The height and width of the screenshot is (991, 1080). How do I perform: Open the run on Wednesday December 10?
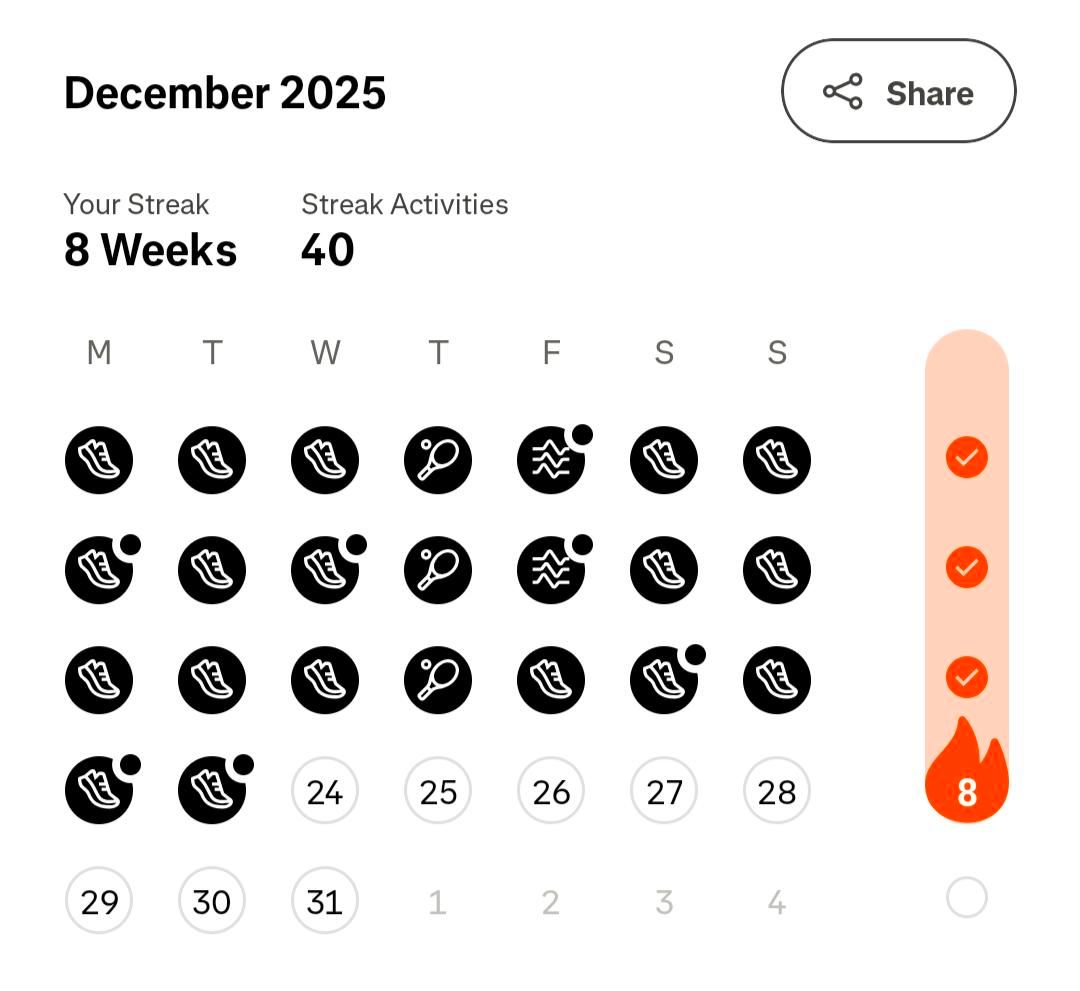click(x=325, y=570)
